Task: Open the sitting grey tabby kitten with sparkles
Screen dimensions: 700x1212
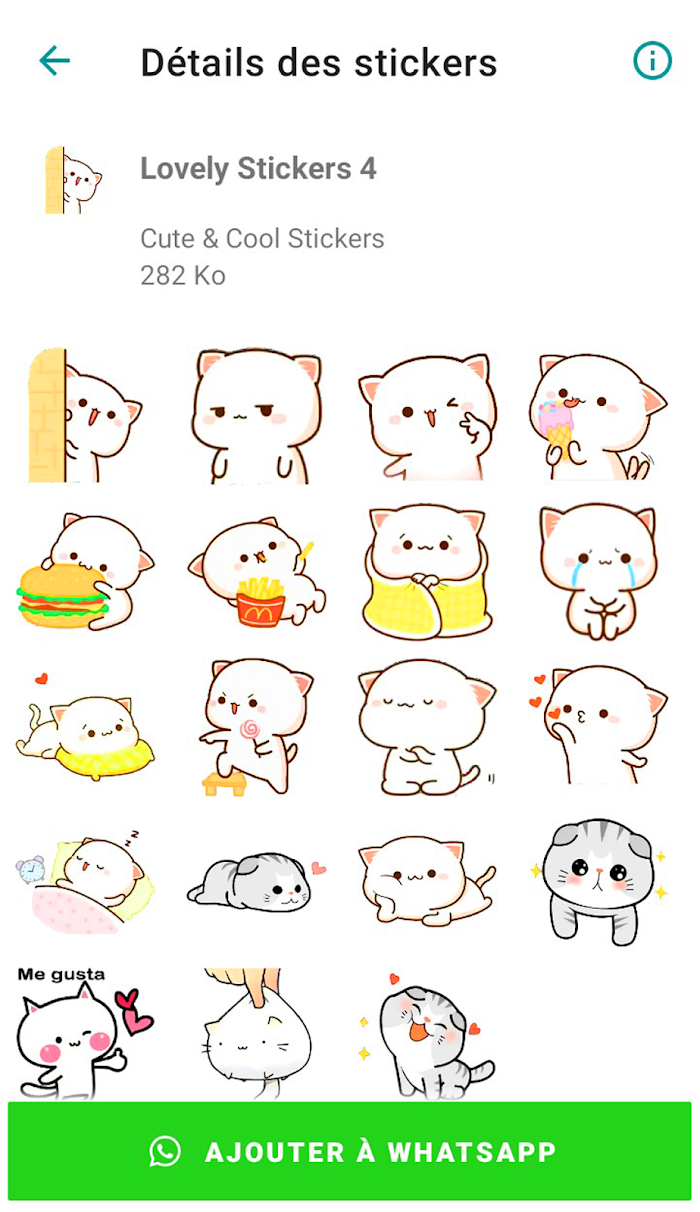Action: (x=598, y=882)
